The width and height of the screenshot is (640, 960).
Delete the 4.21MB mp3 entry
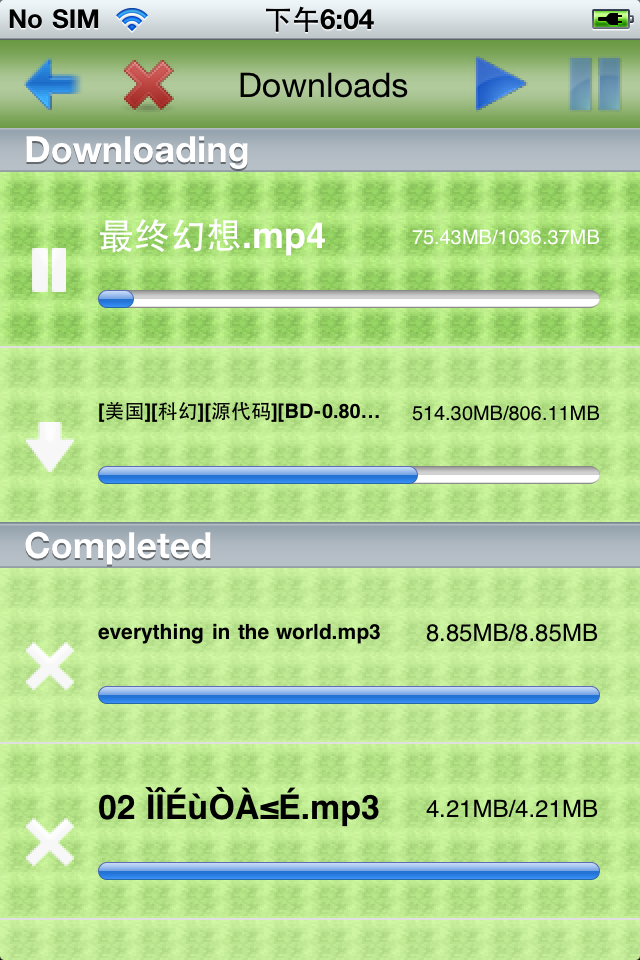pos(50,843)
